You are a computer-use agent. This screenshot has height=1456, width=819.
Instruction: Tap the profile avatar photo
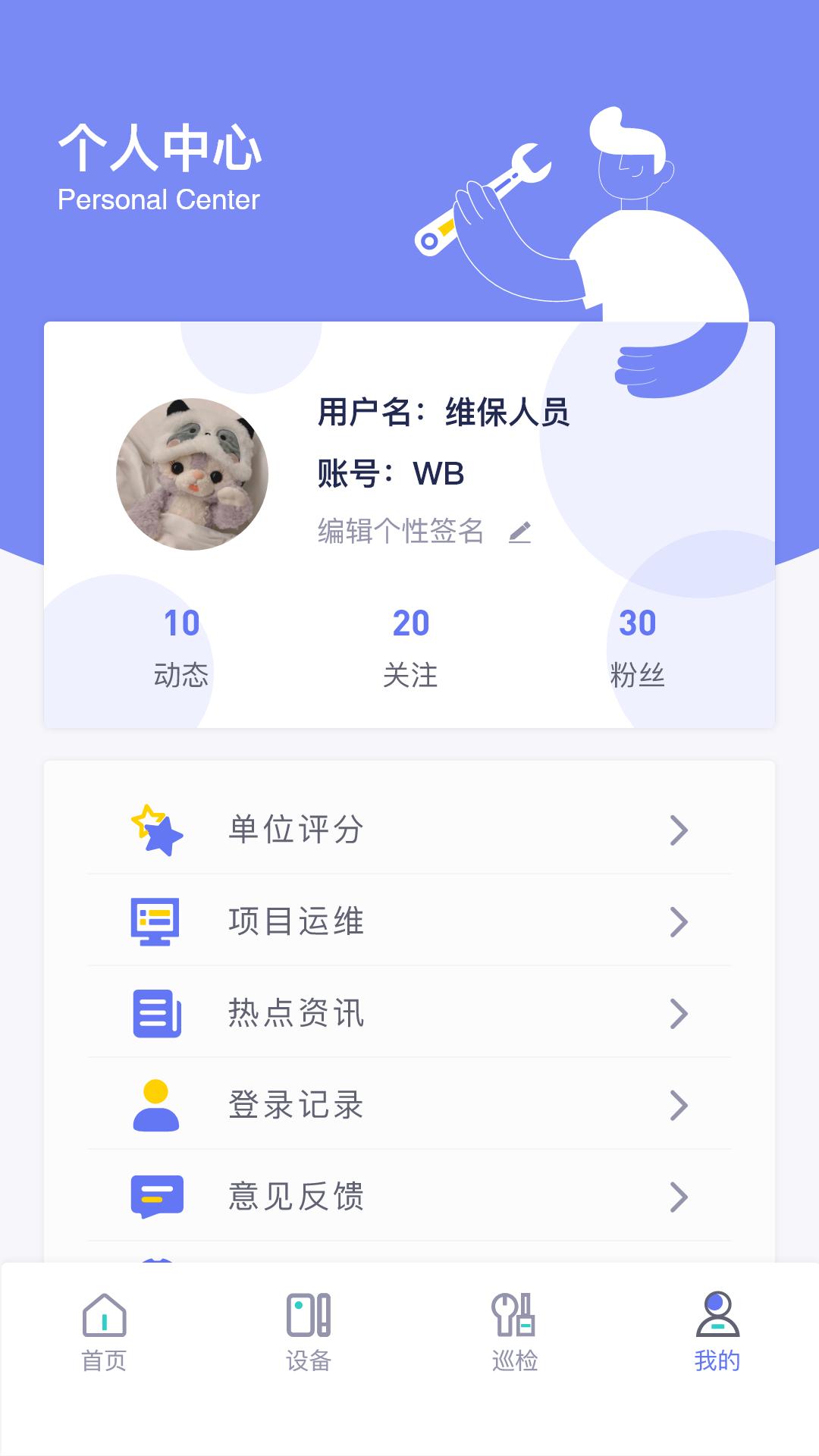(192, 474)
